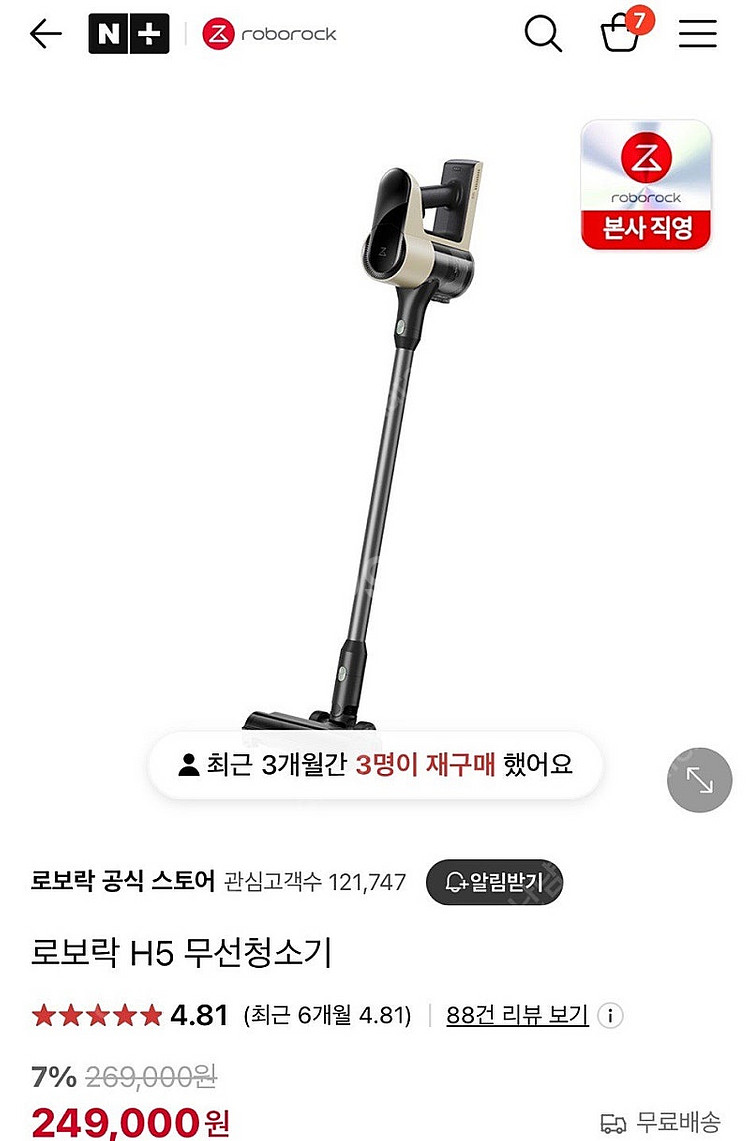Open 로보락 공식 스토어 store link
The height and width of the screenshot is (1141, 750).
(x=123, y=881)
